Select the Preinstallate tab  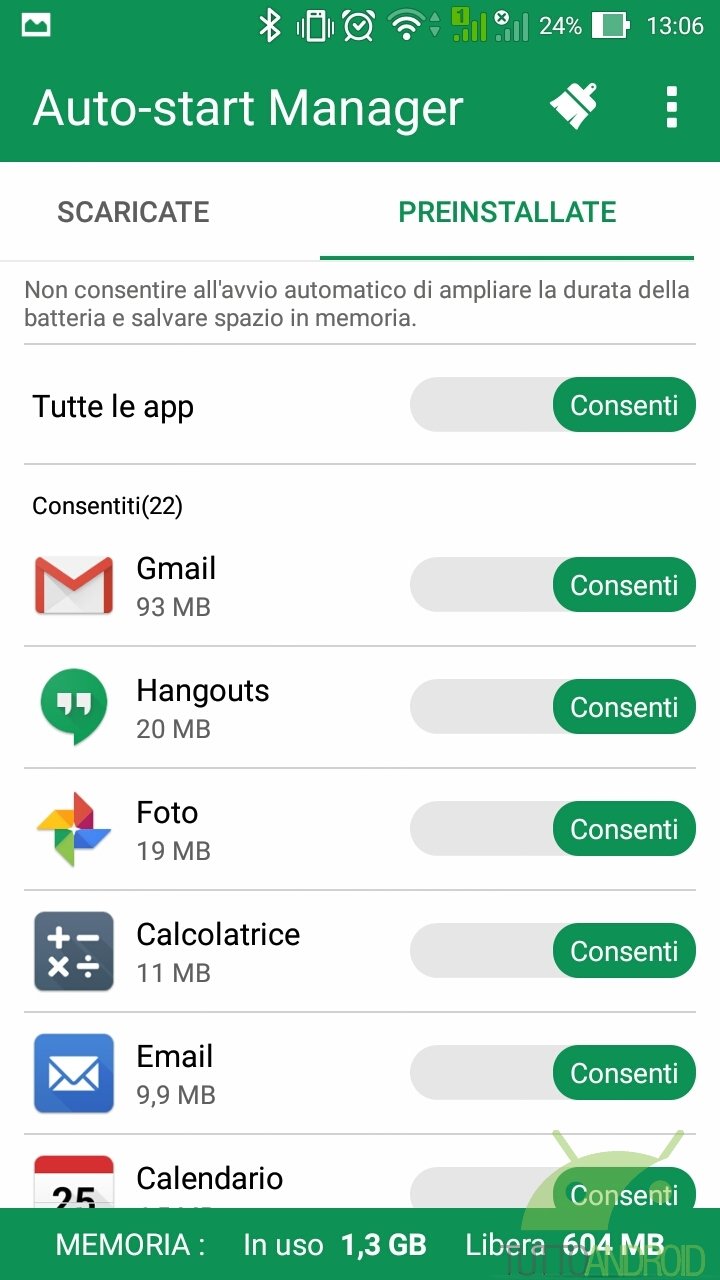507,212
